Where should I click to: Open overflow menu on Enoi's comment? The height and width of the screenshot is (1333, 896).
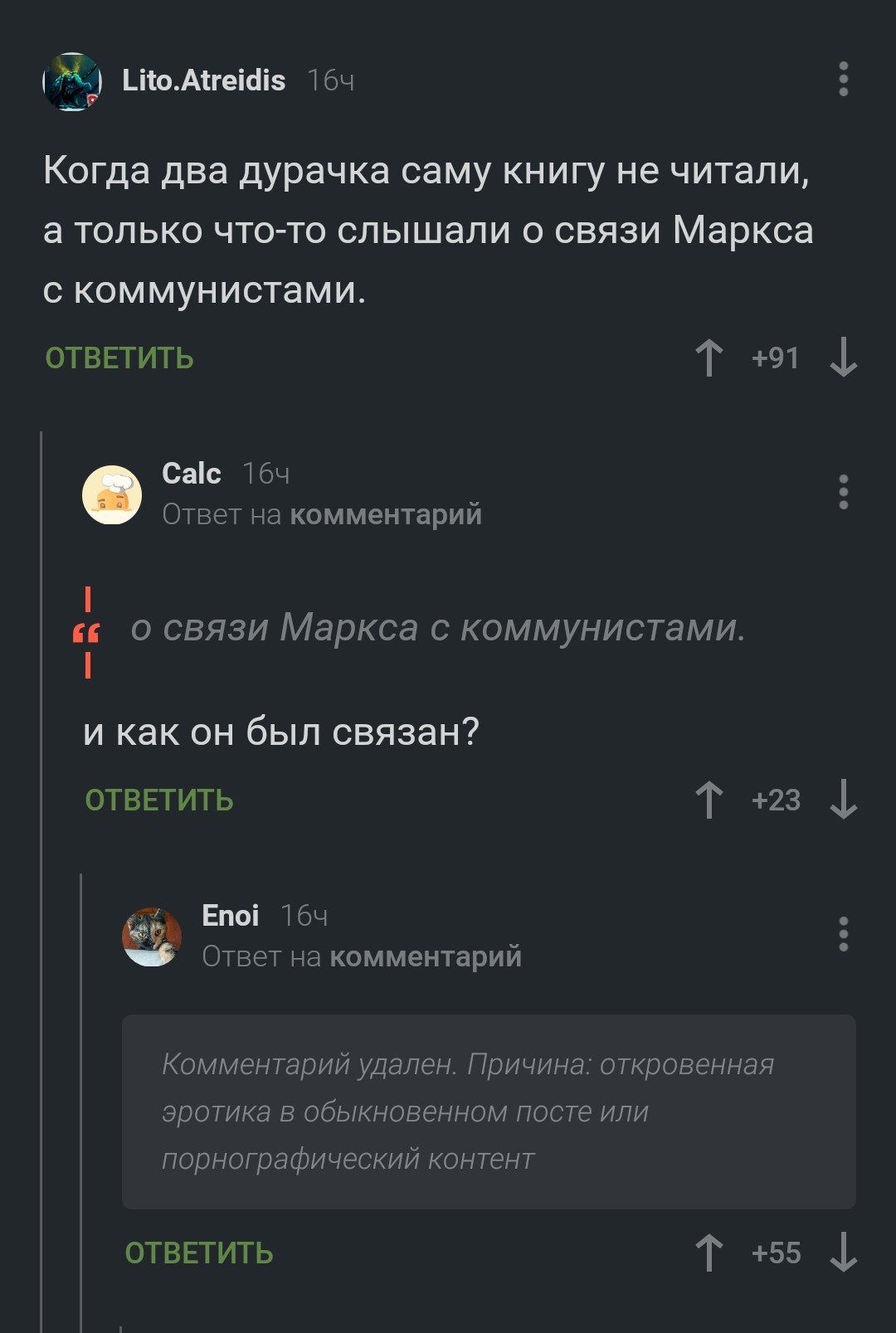pyautogui.click(x=843, y=935)
